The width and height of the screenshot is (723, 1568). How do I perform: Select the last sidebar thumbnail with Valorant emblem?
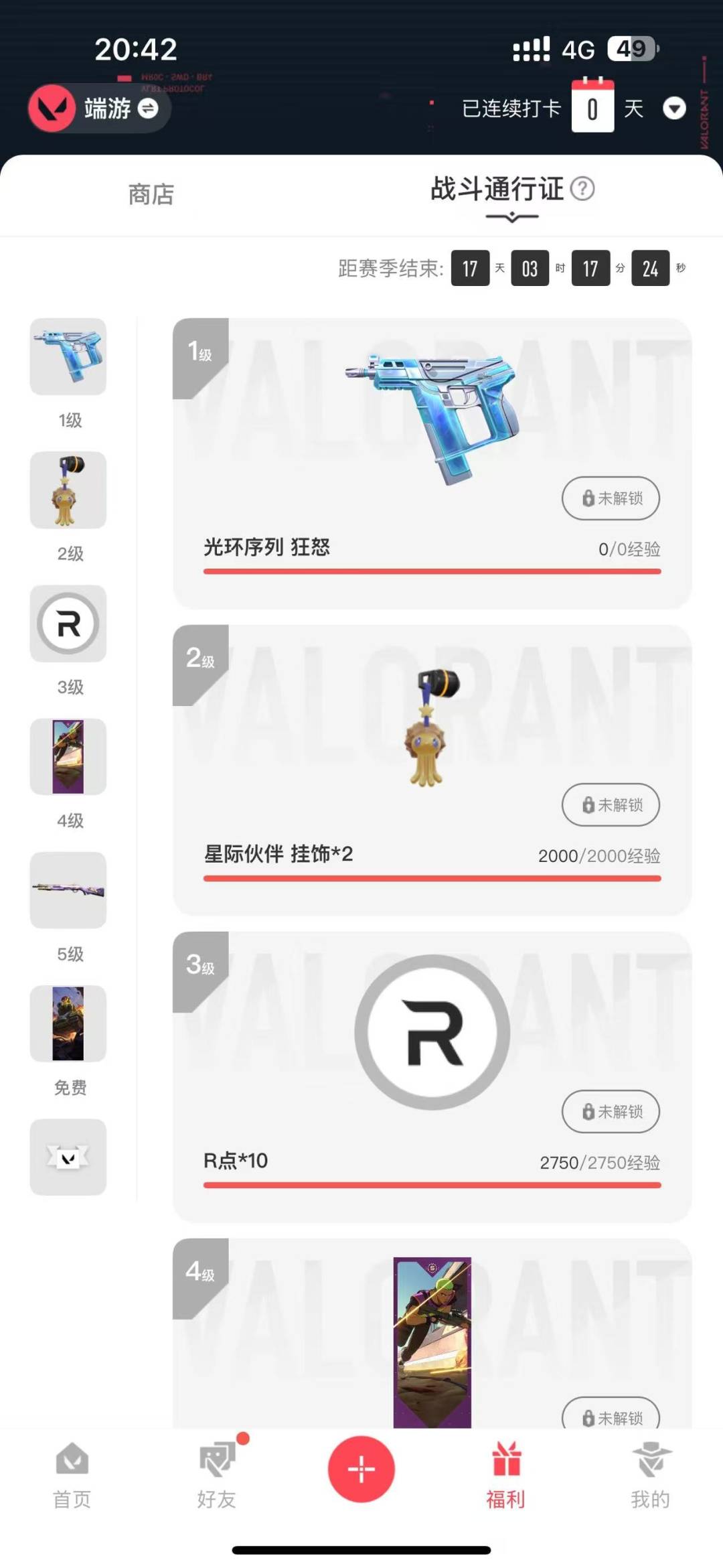coord(68,1157)
